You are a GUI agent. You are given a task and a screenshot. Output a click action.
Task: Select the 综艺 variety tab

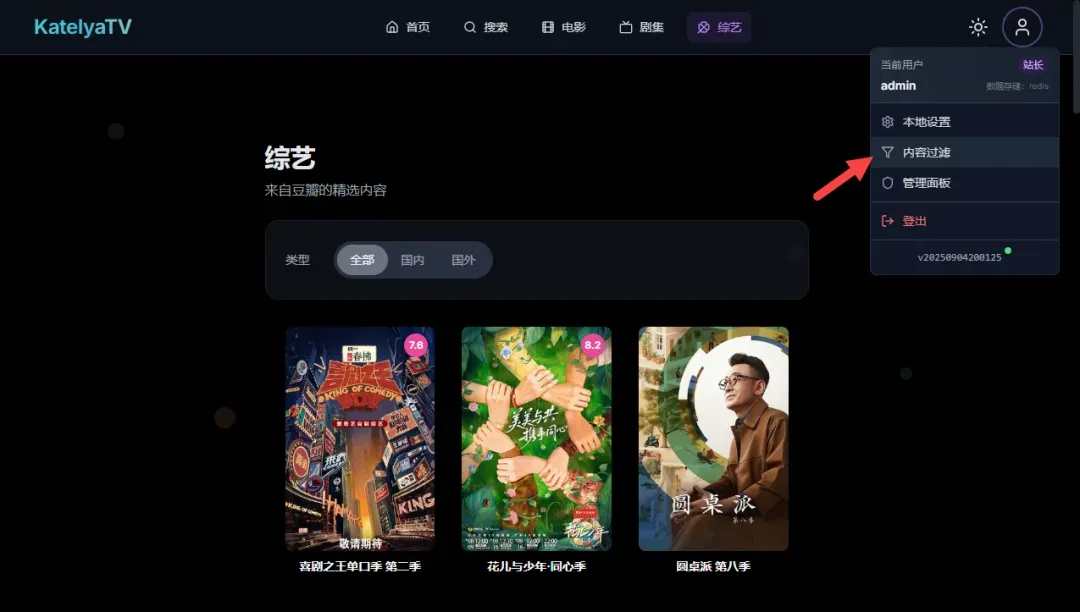(x=719, y=27)
